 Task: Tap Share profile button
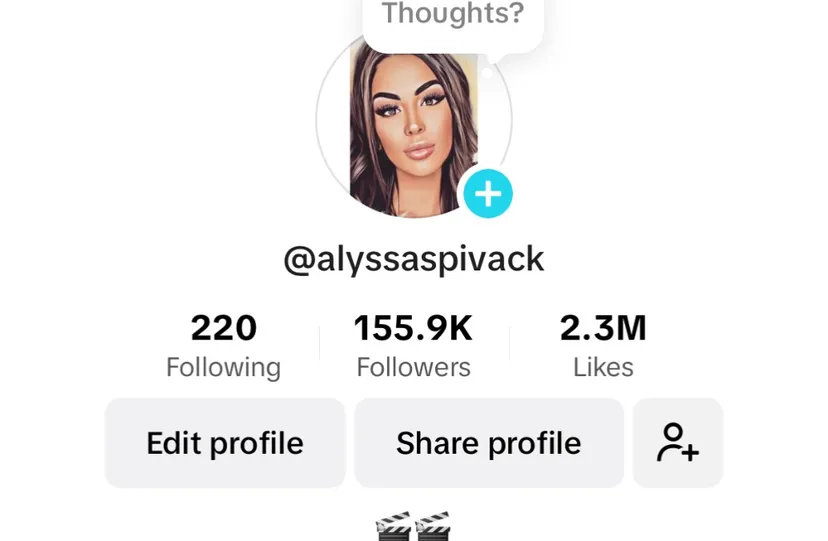[x=488, y=443]
